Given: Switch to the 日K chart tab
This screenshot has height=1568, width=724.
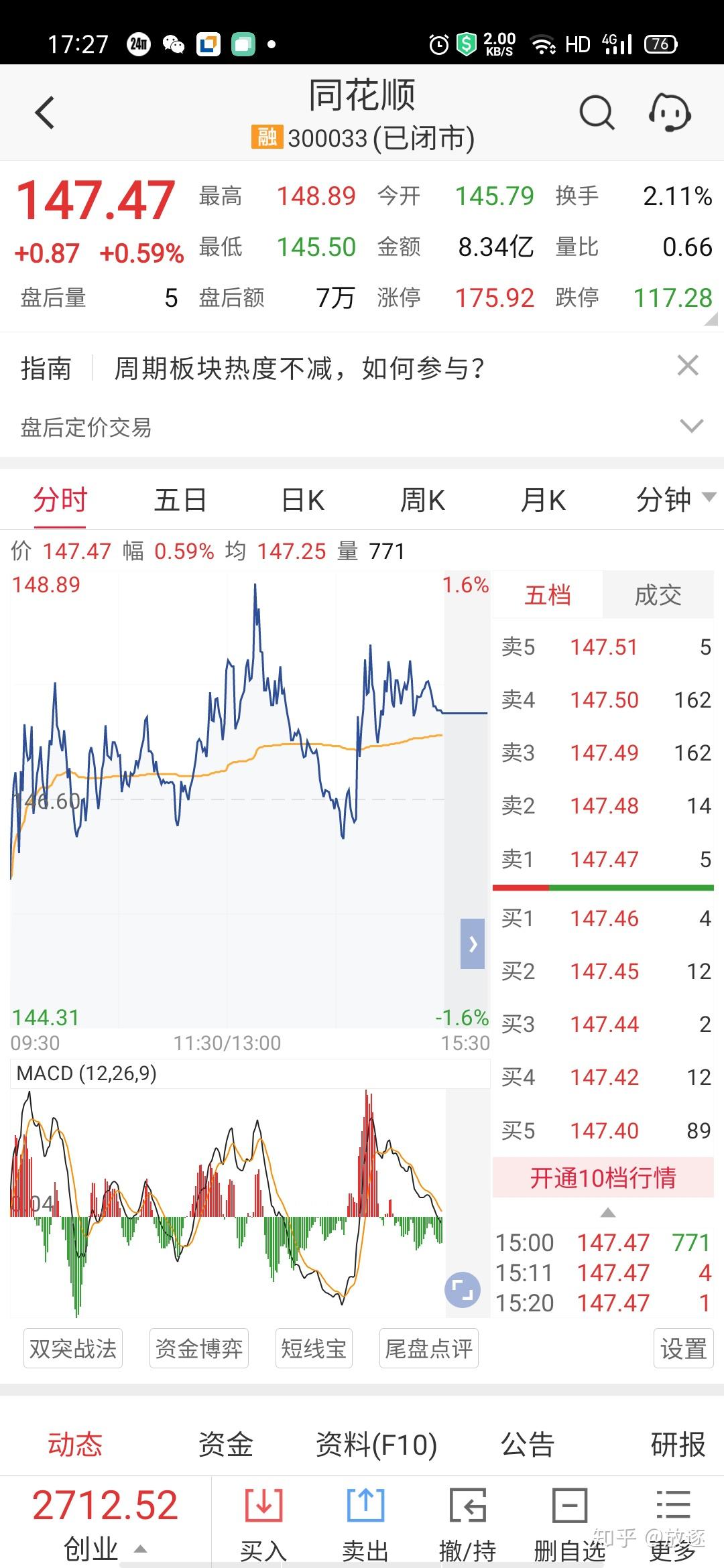Looking at the screenshot, I should (x=302, y=500).
